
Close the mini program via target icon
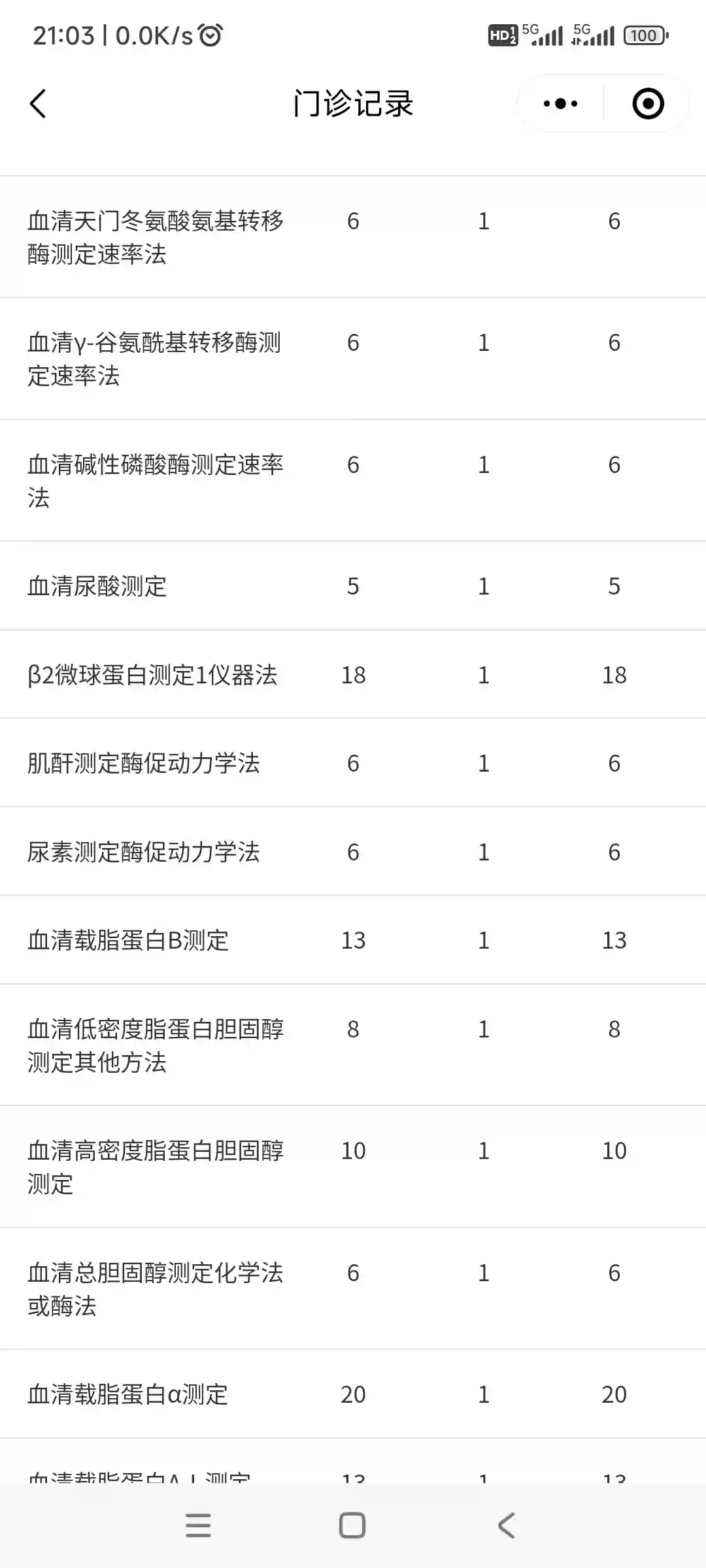648,104
